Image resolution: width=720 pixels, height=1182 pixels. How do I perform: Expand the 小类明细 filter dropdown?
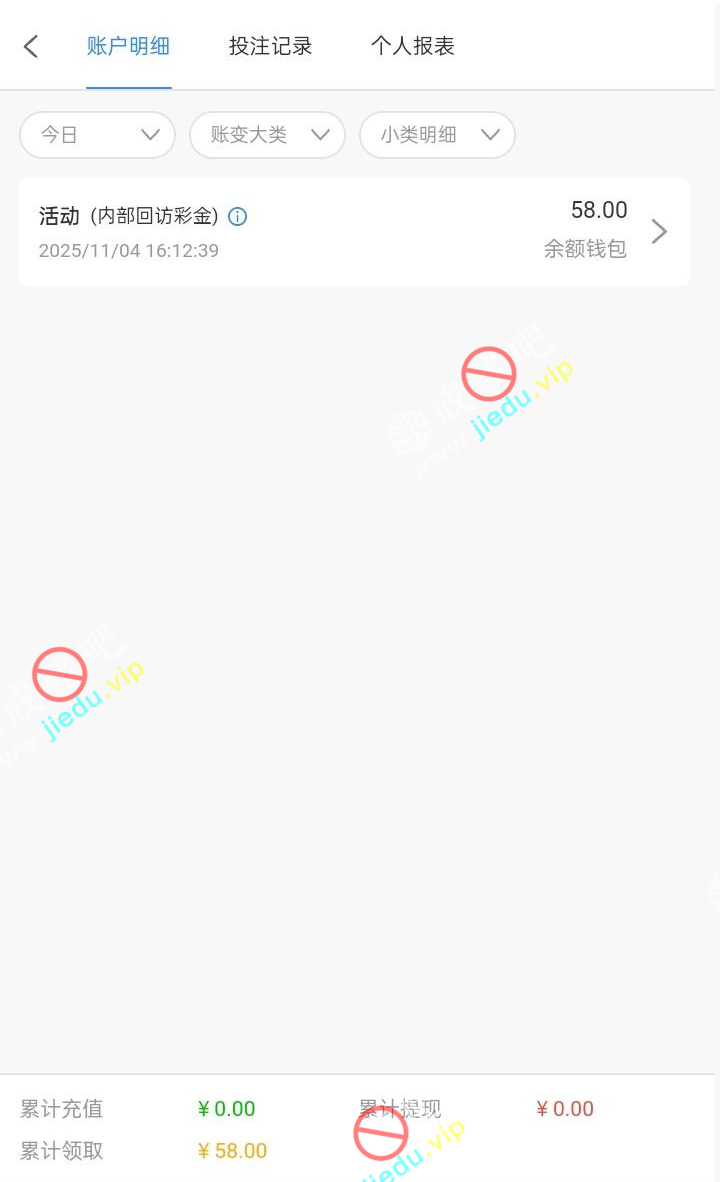[x=437, y=135]
